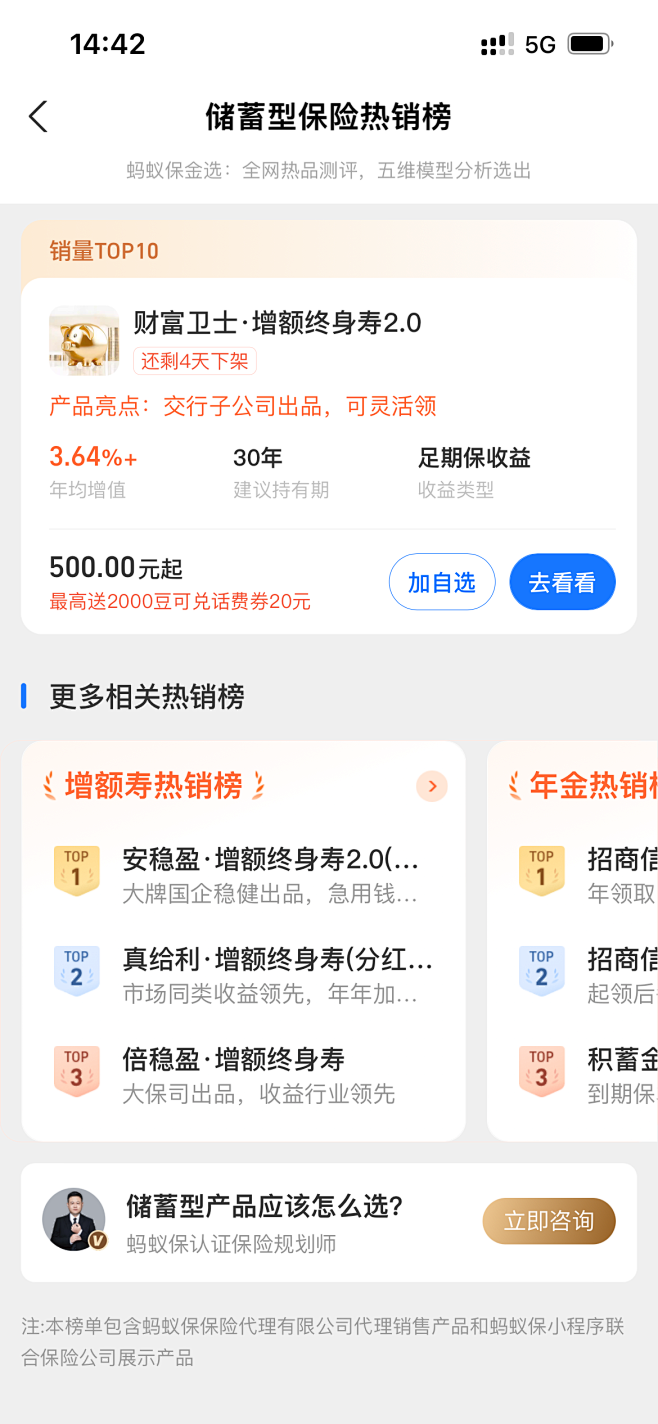
Task: Tap 立即咨询 to consult a planner
Action: pos(548,1221)
